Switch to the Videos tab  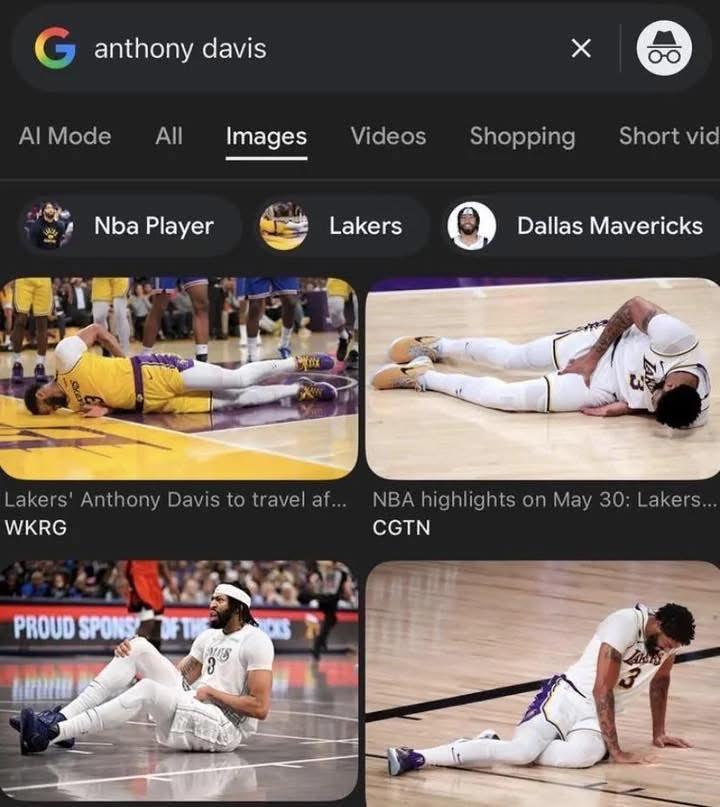pos(388,136)
